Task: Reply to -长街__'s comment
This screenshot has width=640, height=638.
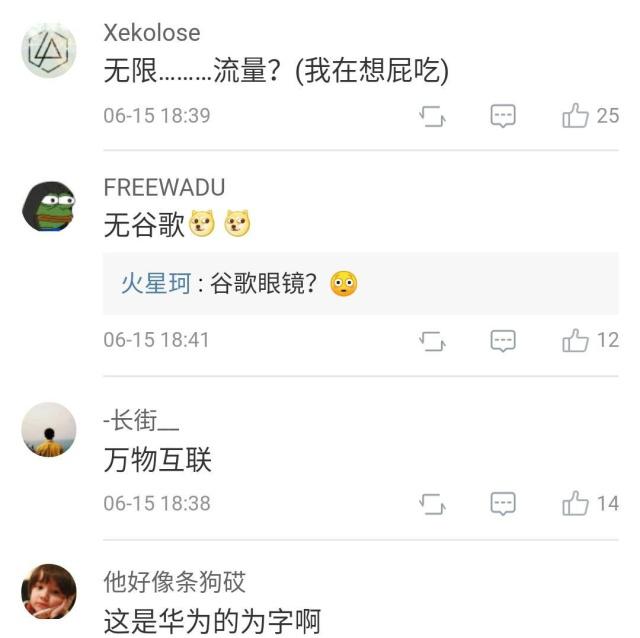Action: coord(503,504)
